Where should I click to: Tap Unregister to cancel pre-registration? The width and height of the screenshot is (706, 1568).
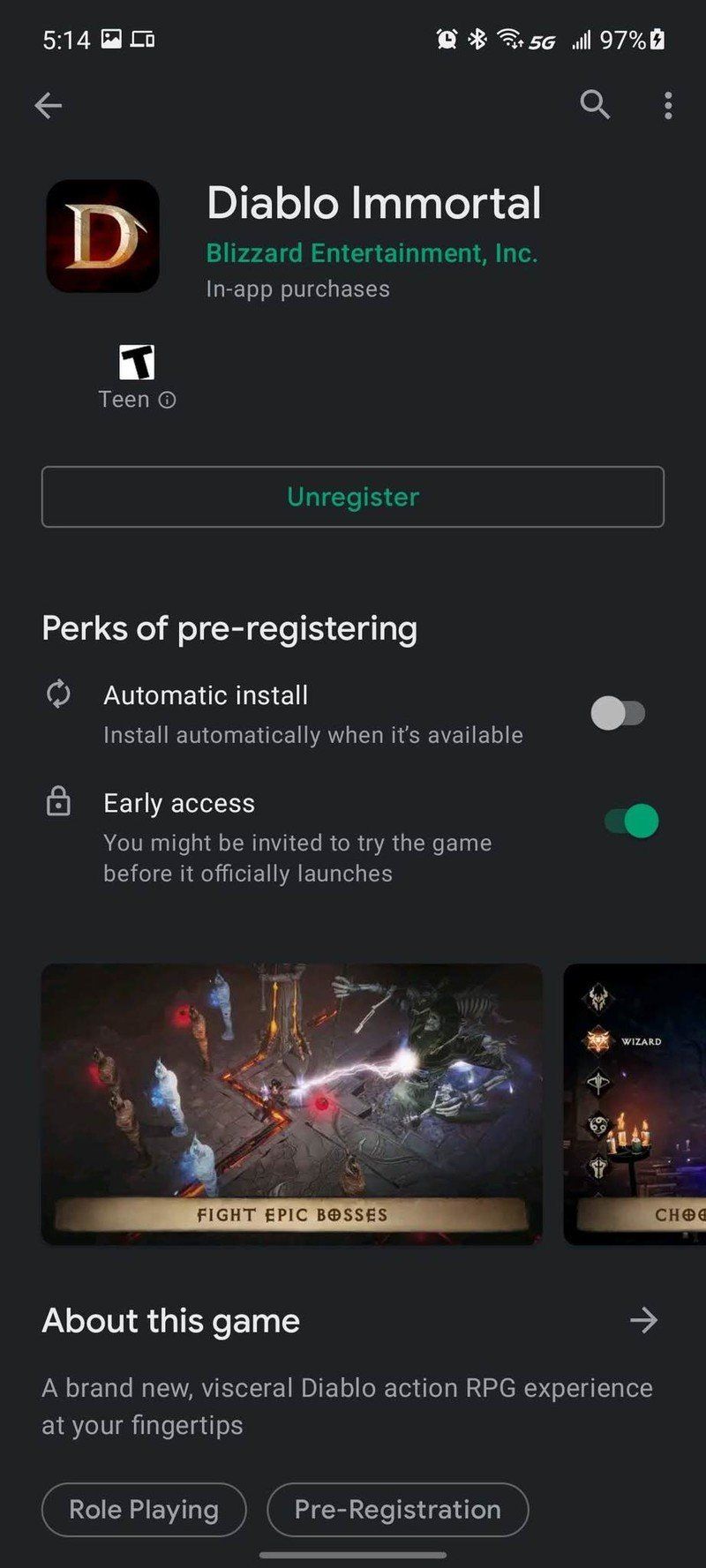tap(352, 497)
